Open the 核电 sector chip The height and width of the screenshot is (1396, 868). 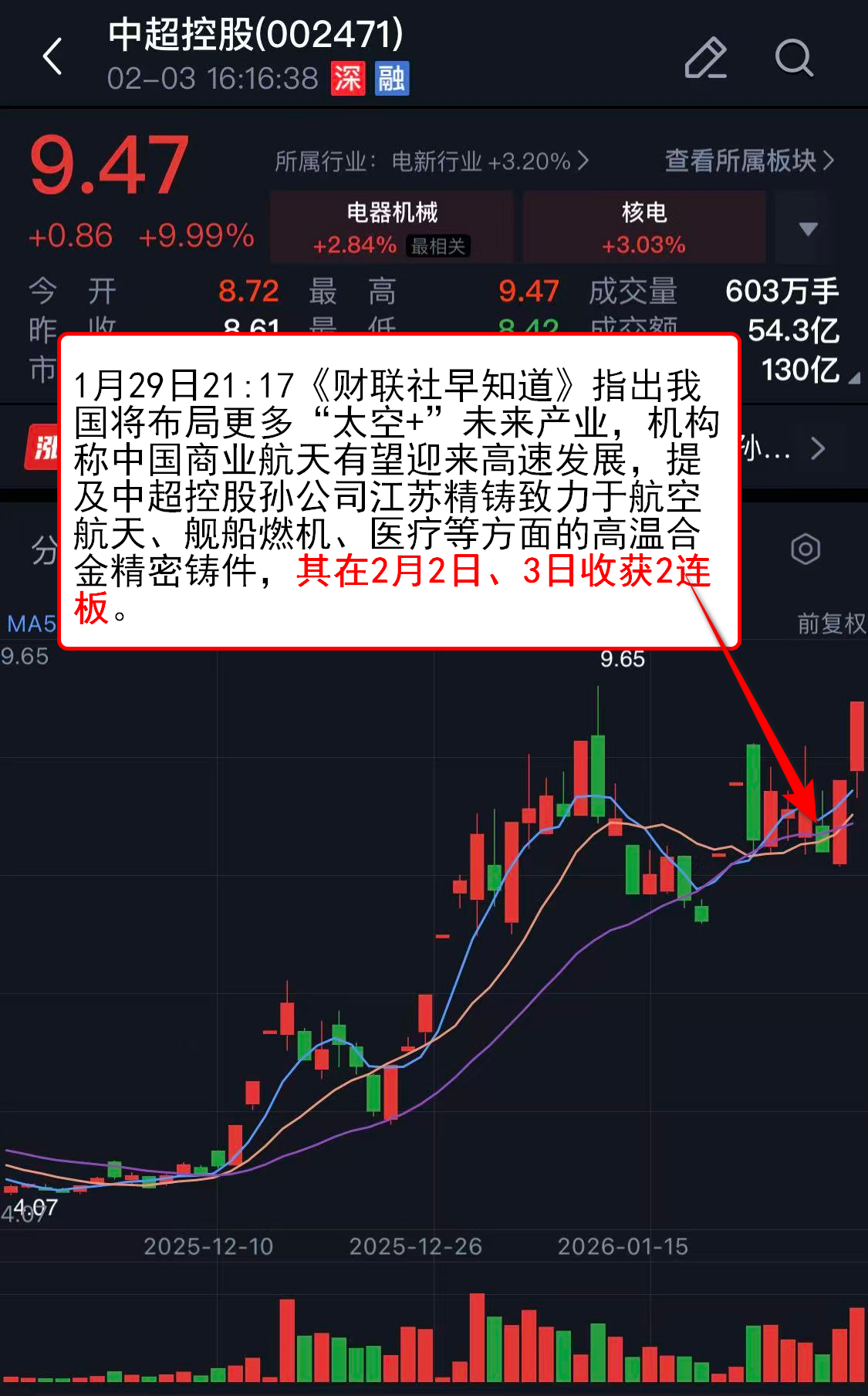pos(643,228)
